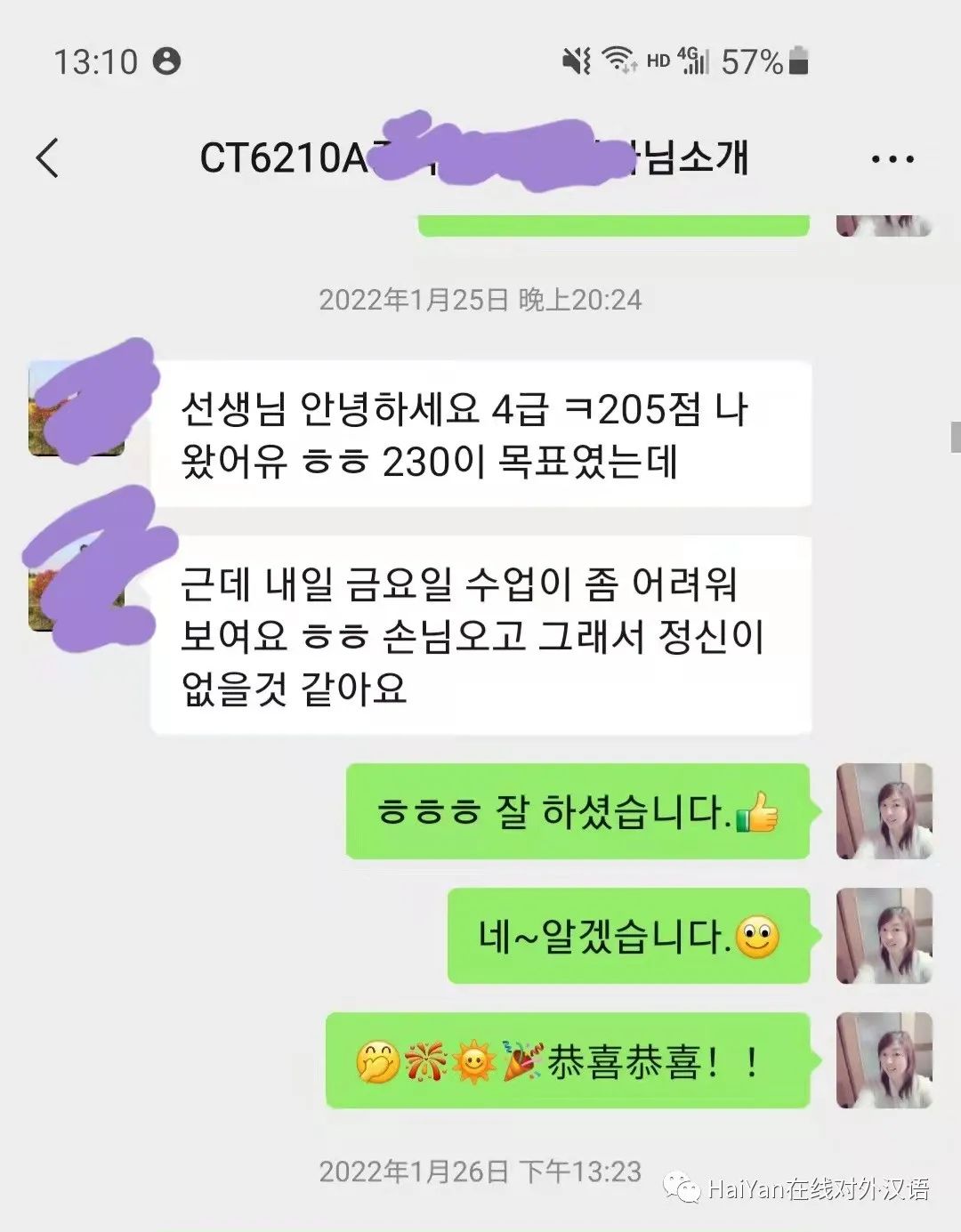Open avatar next to 잘 하셨습니다 message
Image resolution: width=961 pixels, height=1232 pixels.
(x=884, y=811)
